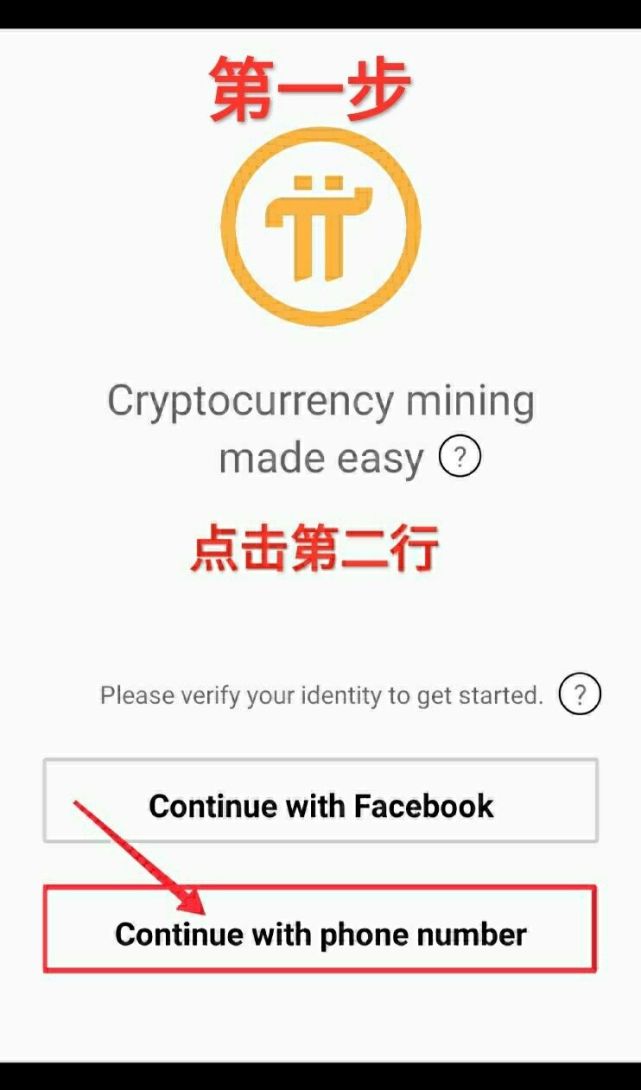
Task: Tap help icon next to verify your identity
Action: point(579,694)
